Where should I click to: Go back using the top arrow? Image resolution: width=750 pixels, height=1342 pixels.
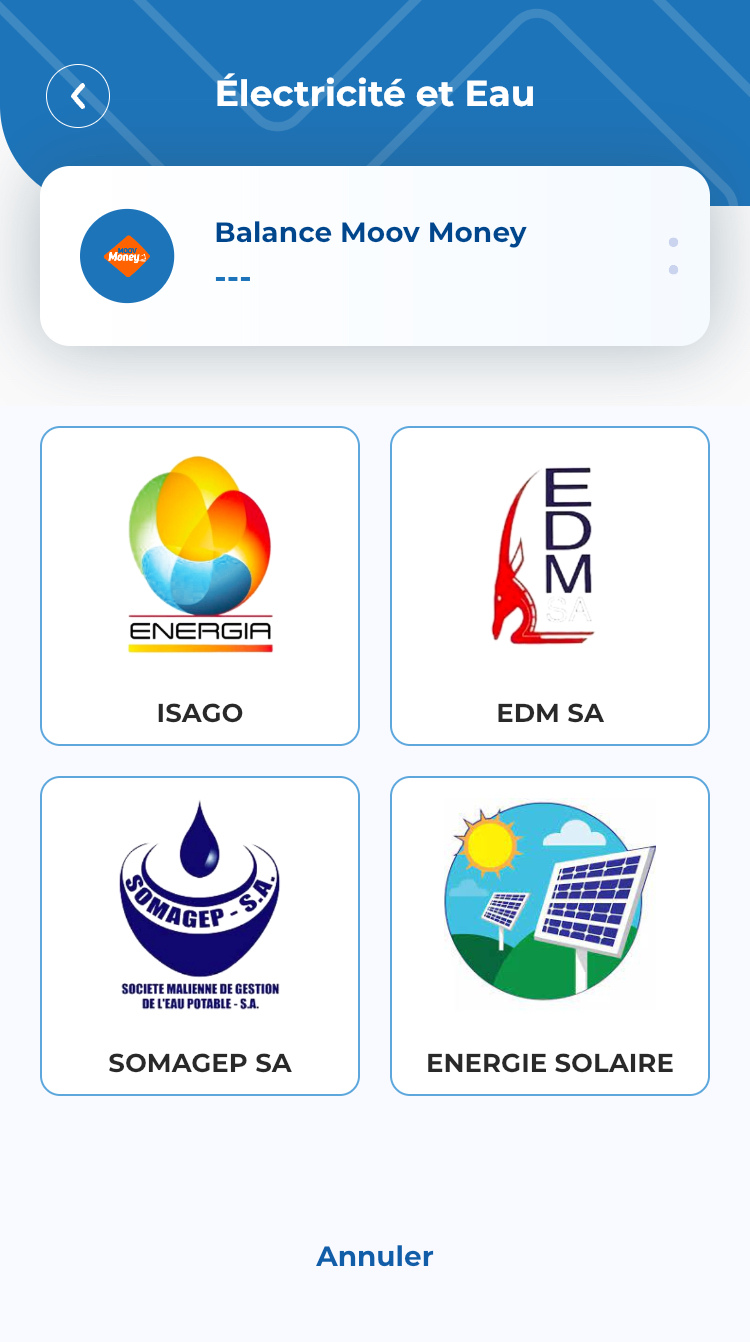point(78,96)
